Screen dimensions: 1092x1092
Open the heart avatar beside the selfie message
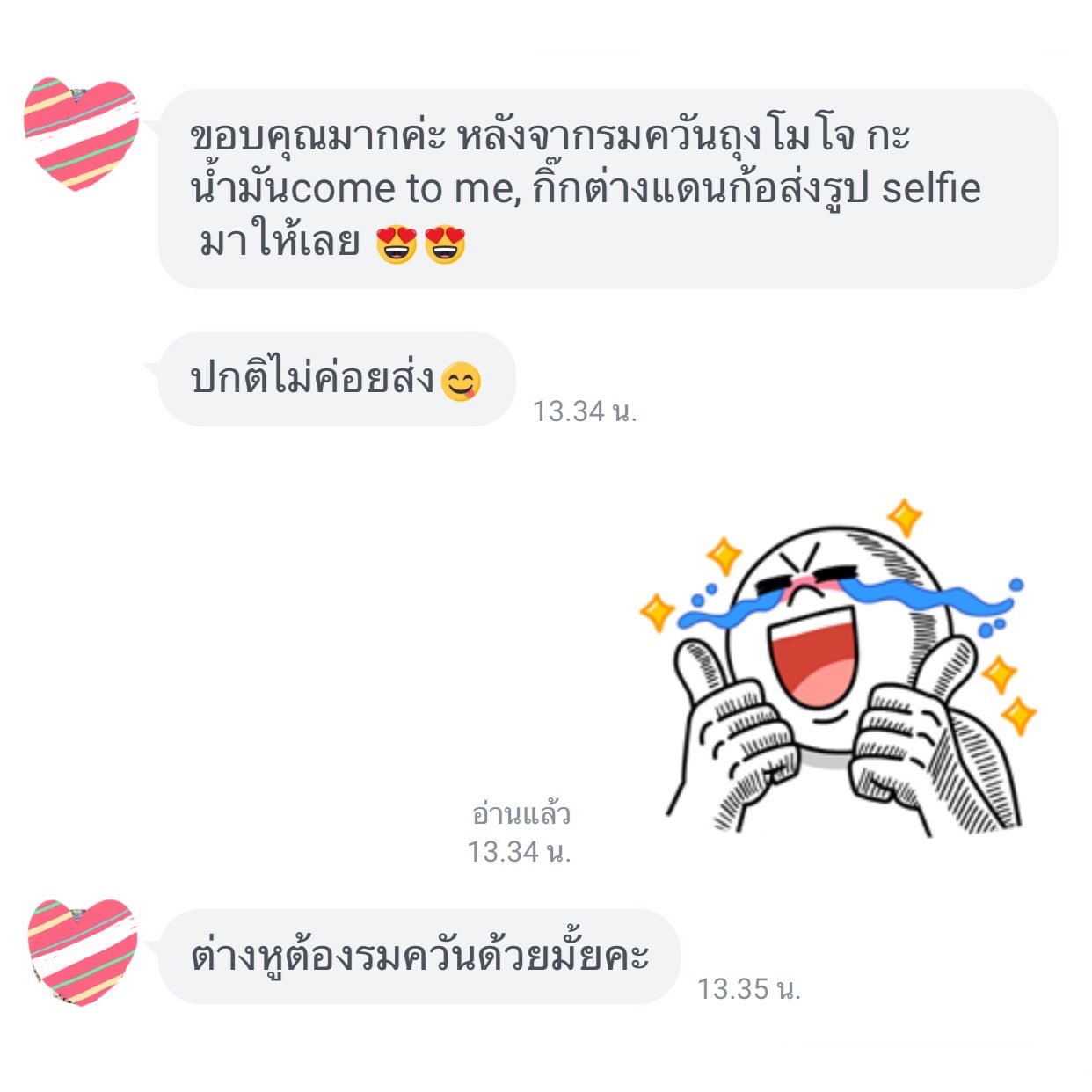pos(81,135)
